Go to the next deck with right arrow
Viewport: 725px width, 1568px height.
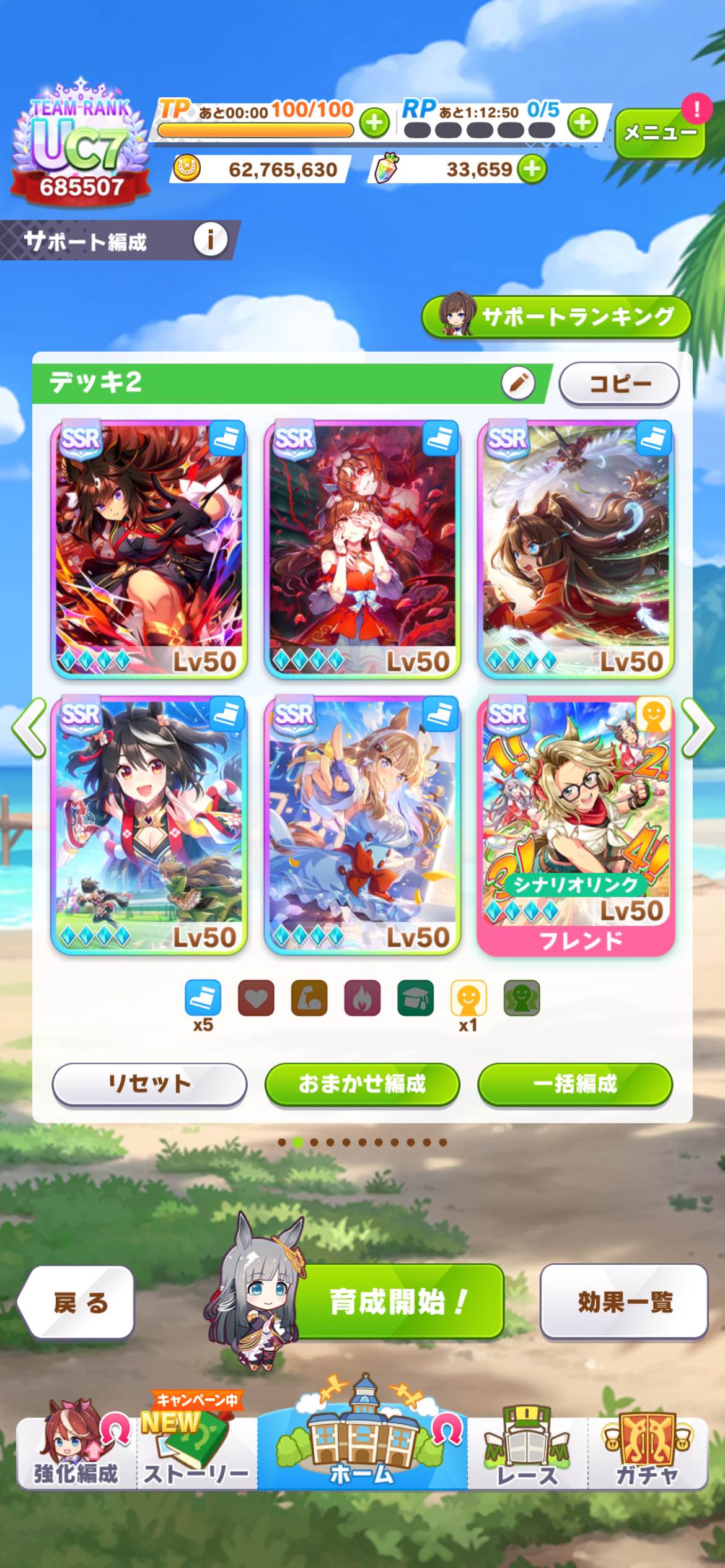pyautogui.click(x=698, y=728)
